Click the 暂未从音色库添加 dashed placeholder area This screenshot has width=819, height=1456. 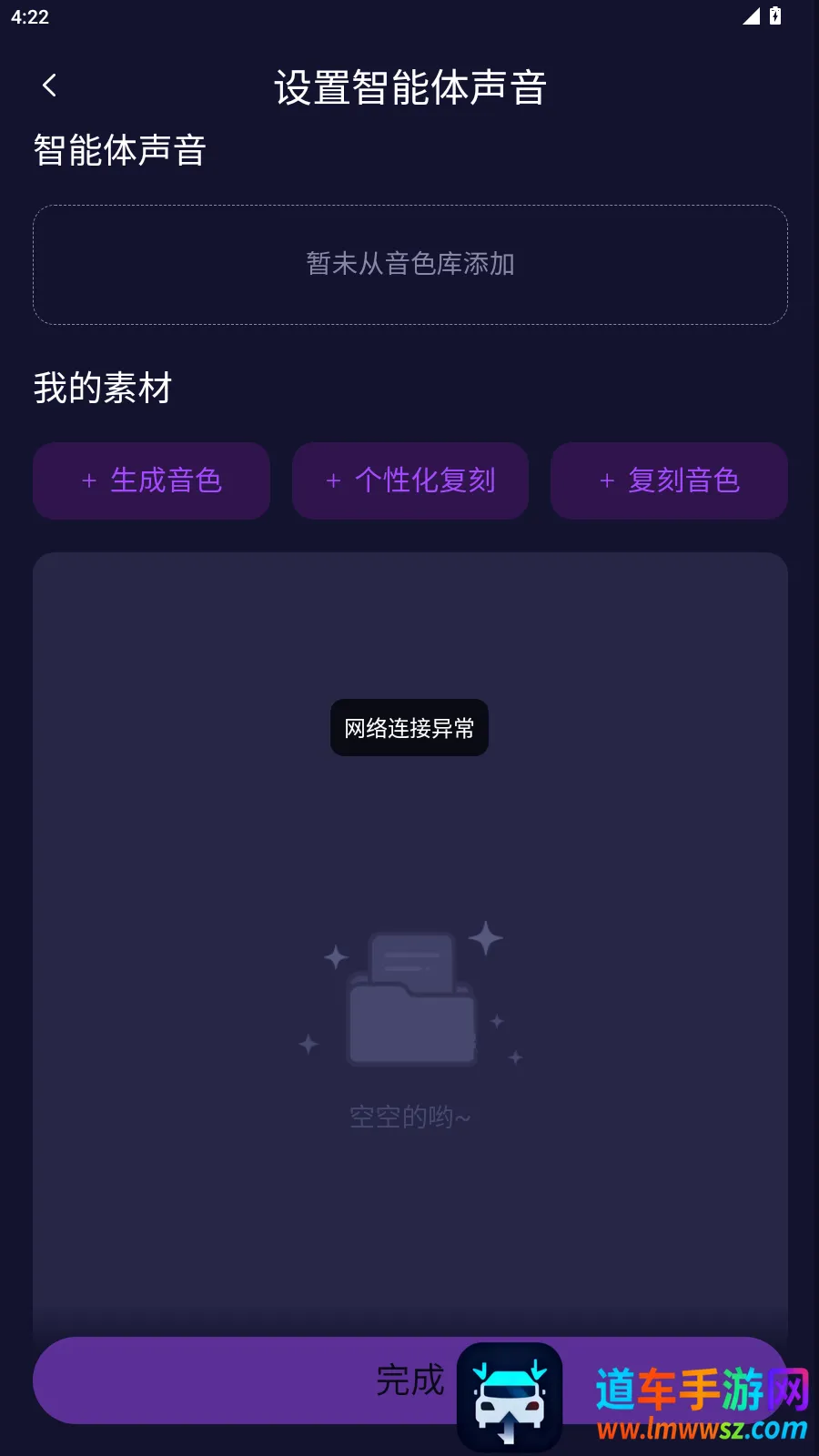(x=409, y=264)
